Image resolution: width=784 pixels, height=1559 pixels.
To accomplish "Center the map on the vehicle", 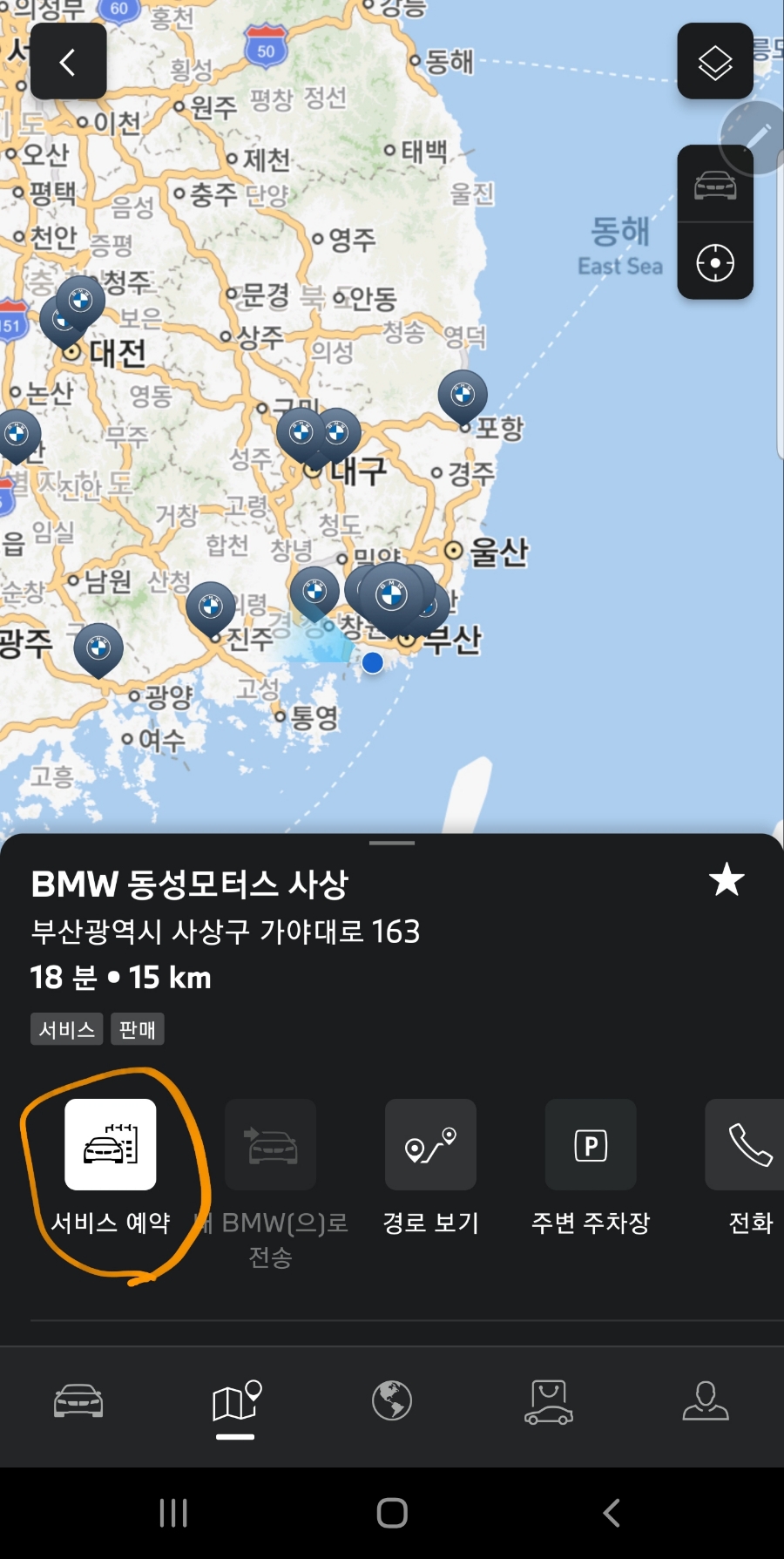I will [x=715, y=185].
